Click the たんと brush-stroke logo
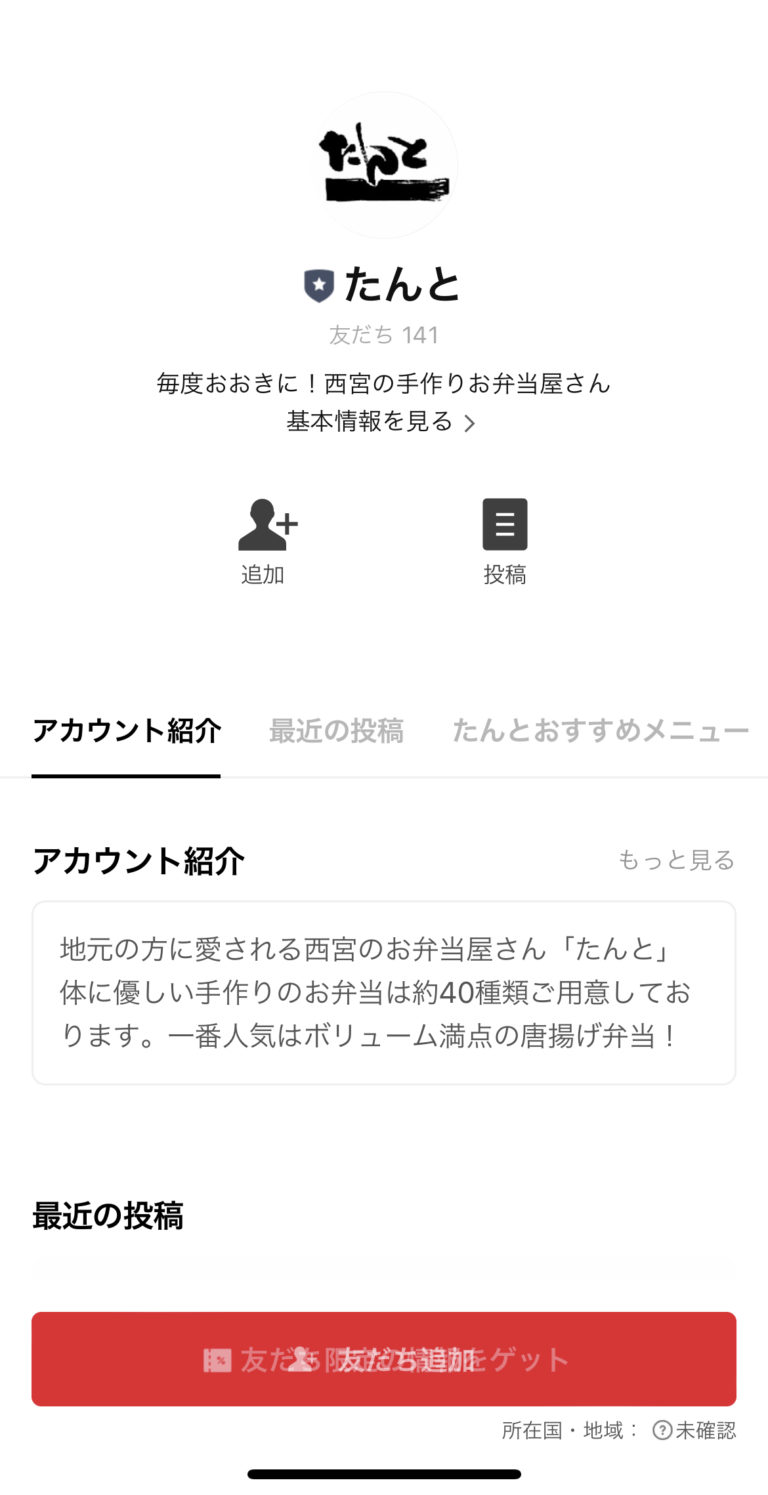The image size is (768, 1495). click(384, 165)
